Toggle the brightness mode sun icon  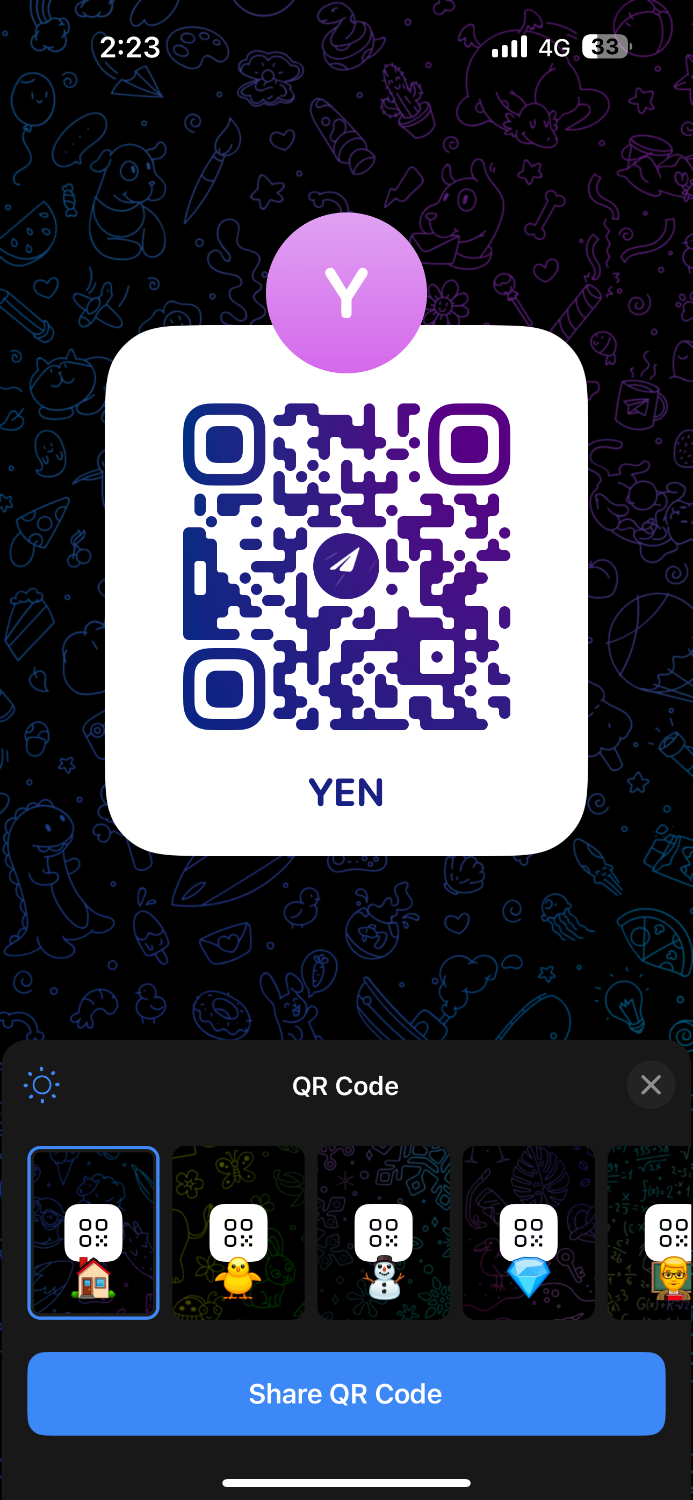point(42,1085)
